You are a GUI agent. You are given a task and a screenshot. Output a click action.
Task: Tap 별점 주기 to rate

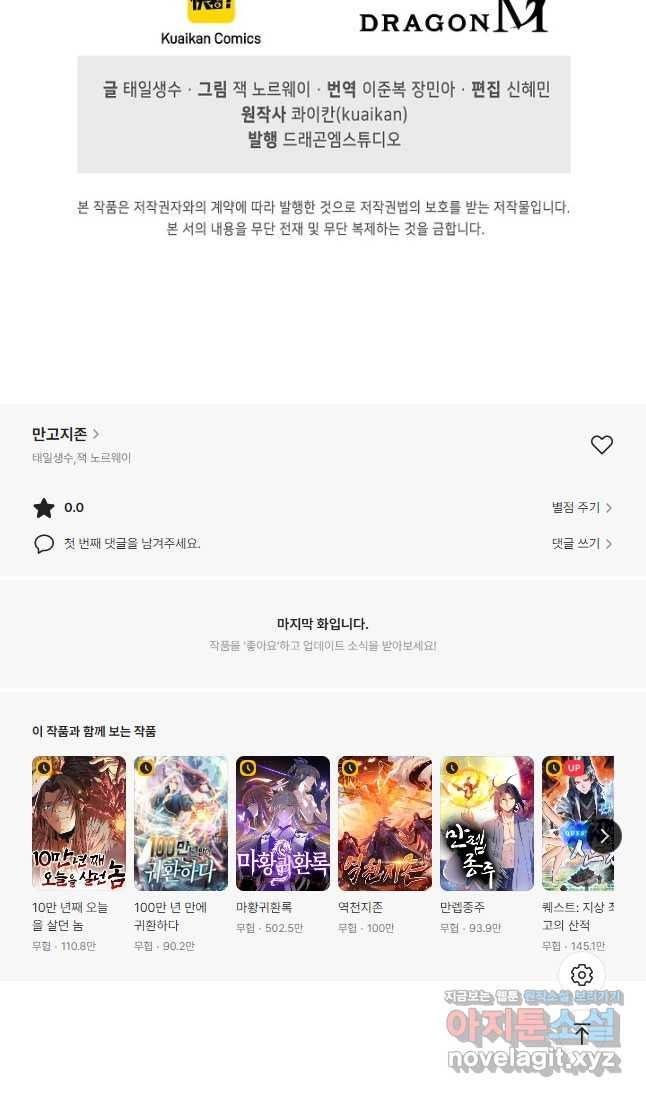click(582, 508)
